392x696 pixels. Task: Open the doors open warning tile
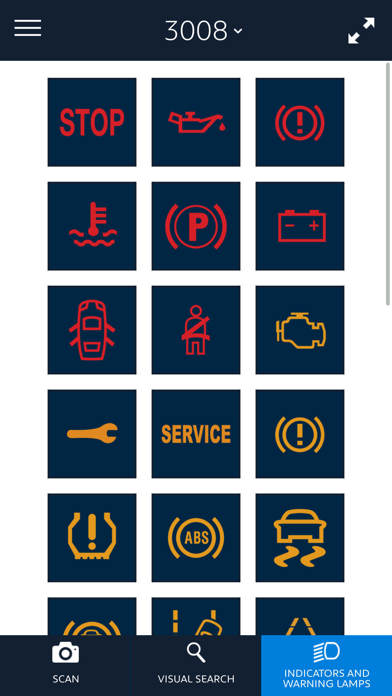pyautogui.click(x=92, y=330)
